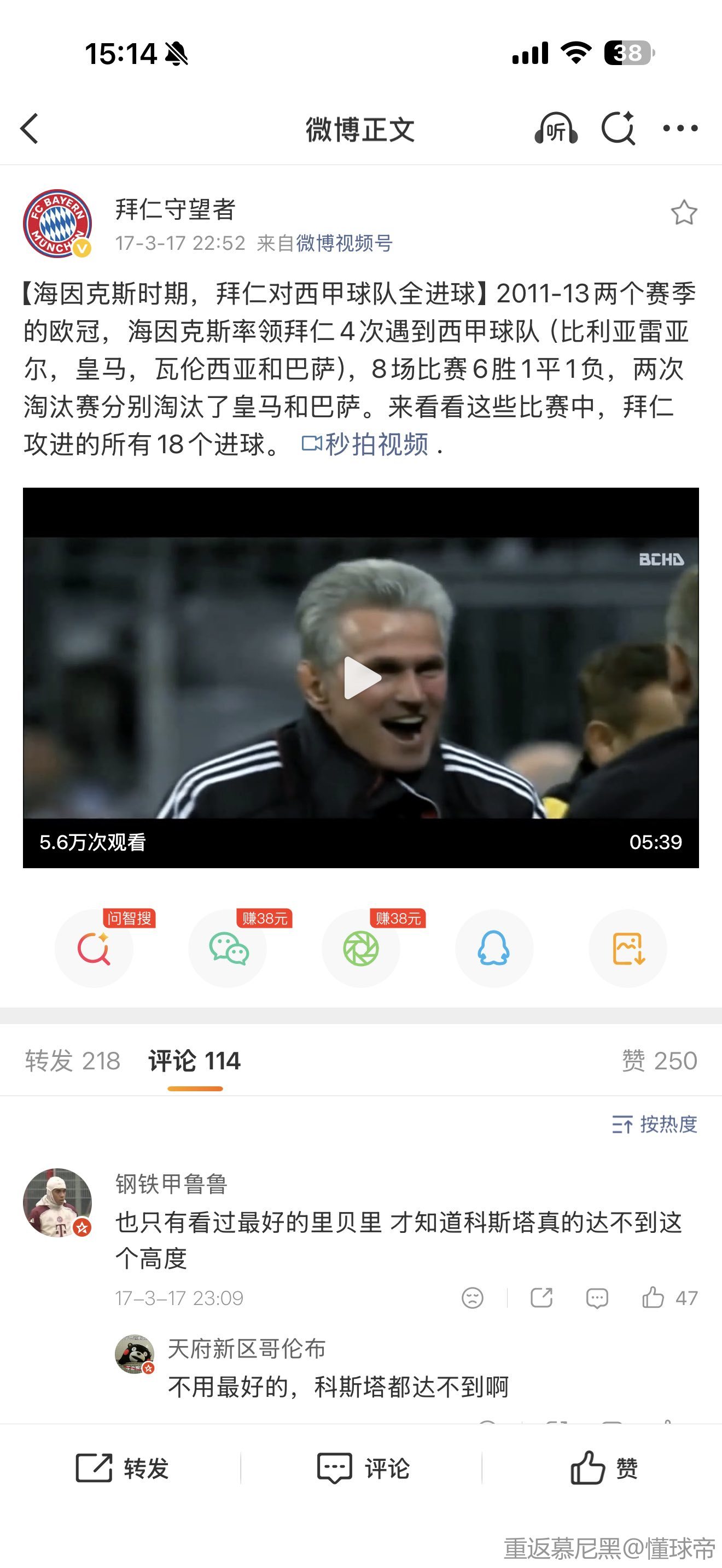Reply to 钢铁甲鲁鲁's comment
The width and height of the screenshot is (722, 1568).
pyautogui.click(x=597, y=1298)
